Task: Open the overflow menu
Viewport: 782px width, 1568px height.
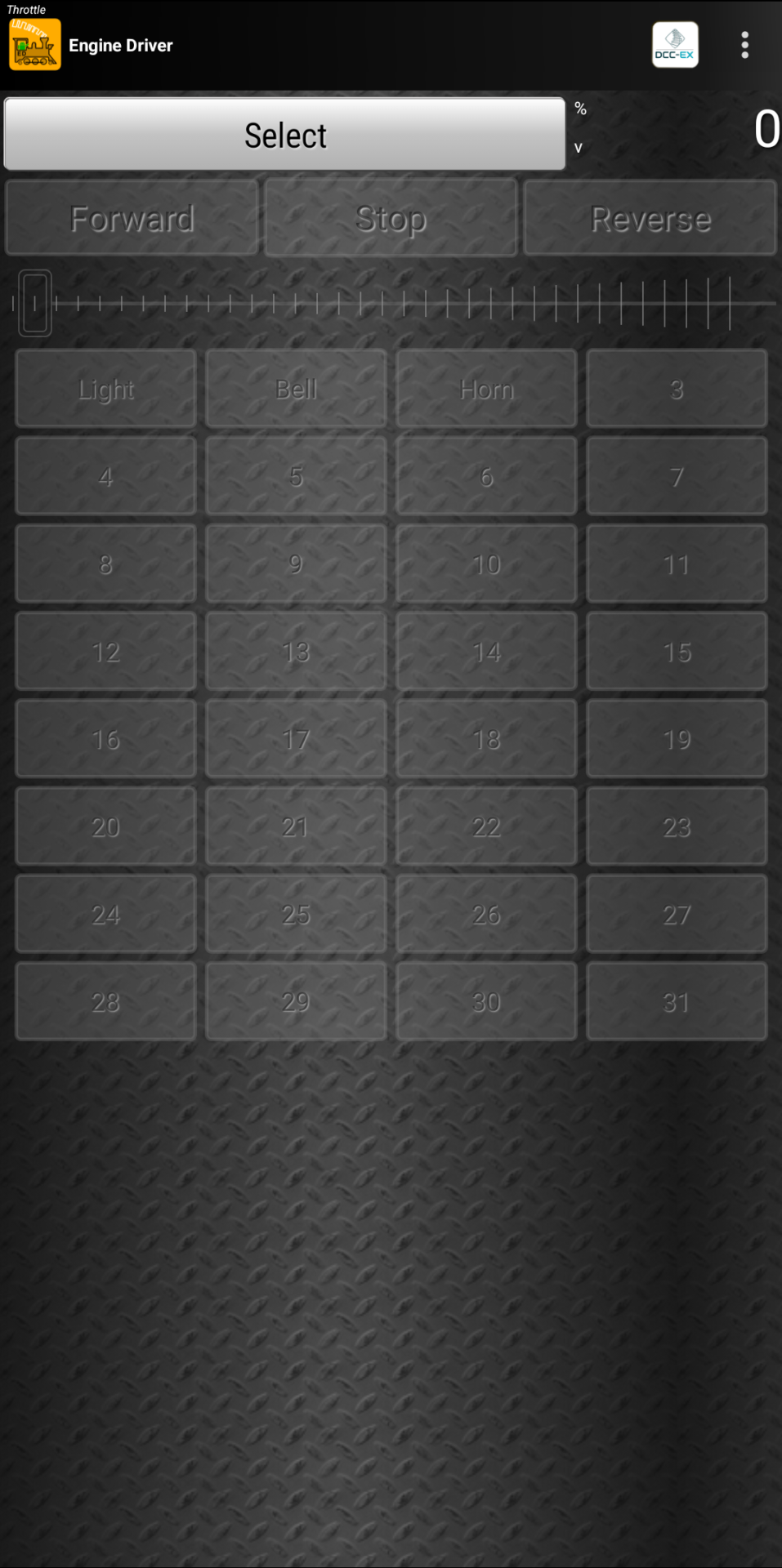Action: click(x=744, y=45)
